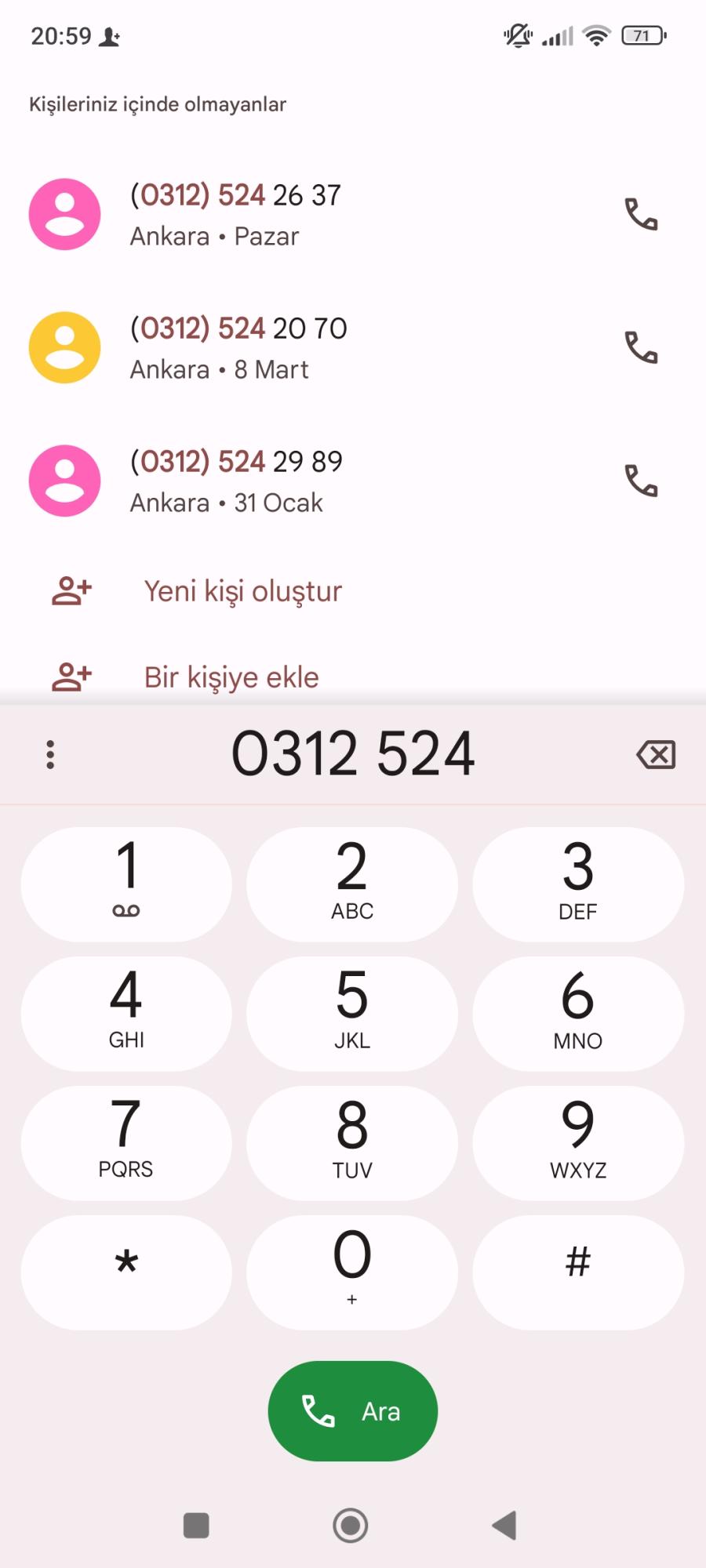The image size is (706, 1568).
Task: Choose Bir kişiye ekle
Action: tap(231, 677)
